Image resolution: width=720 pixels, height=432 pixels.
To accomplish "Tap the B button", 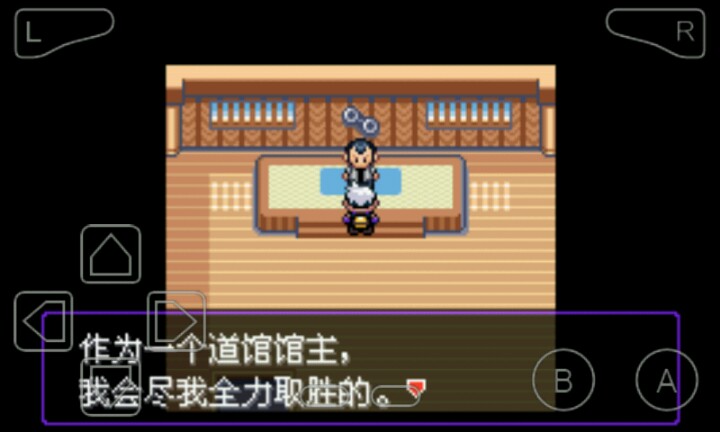I will point(563,380).
